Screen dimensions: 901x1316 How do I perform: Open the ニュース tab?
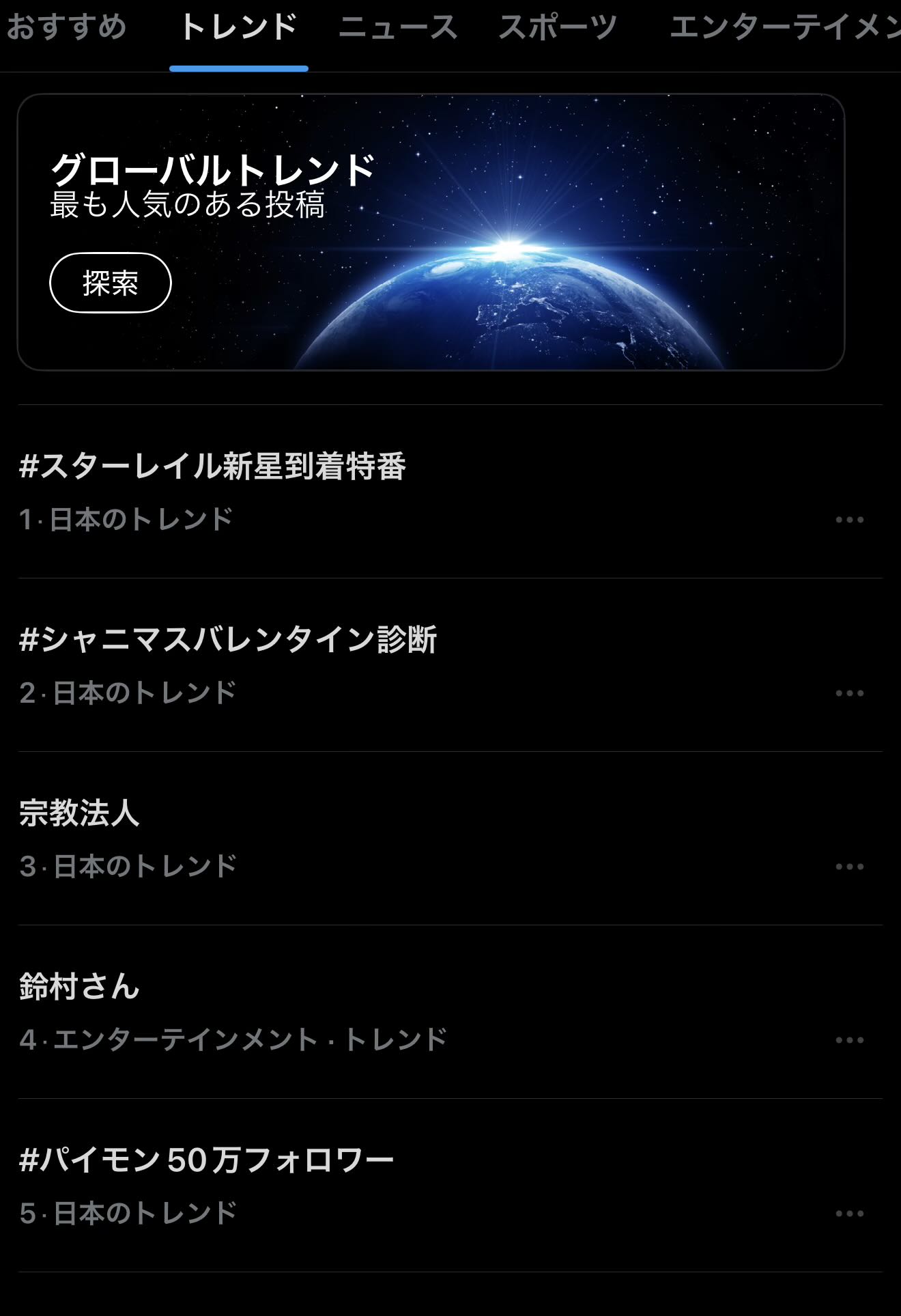pyautogui.click(x=398, y=28)
